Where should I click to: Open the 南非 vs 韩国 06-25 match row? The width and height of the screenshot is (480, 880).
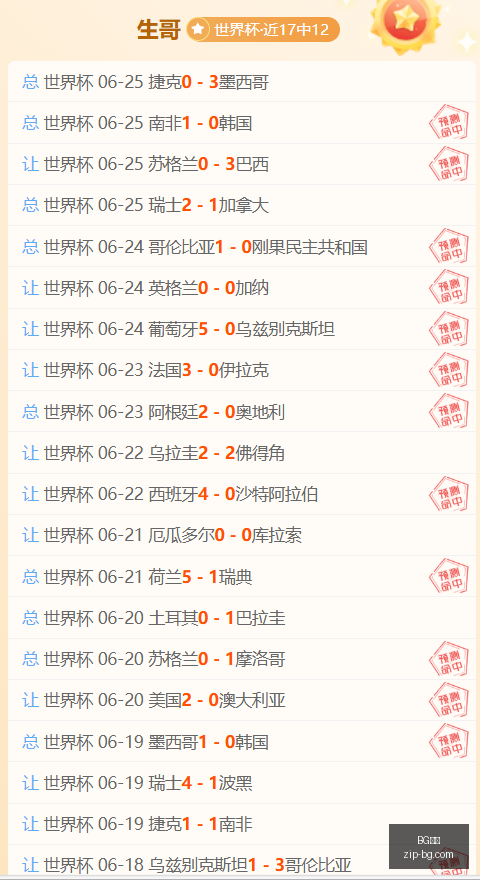(x=242, y=123)
